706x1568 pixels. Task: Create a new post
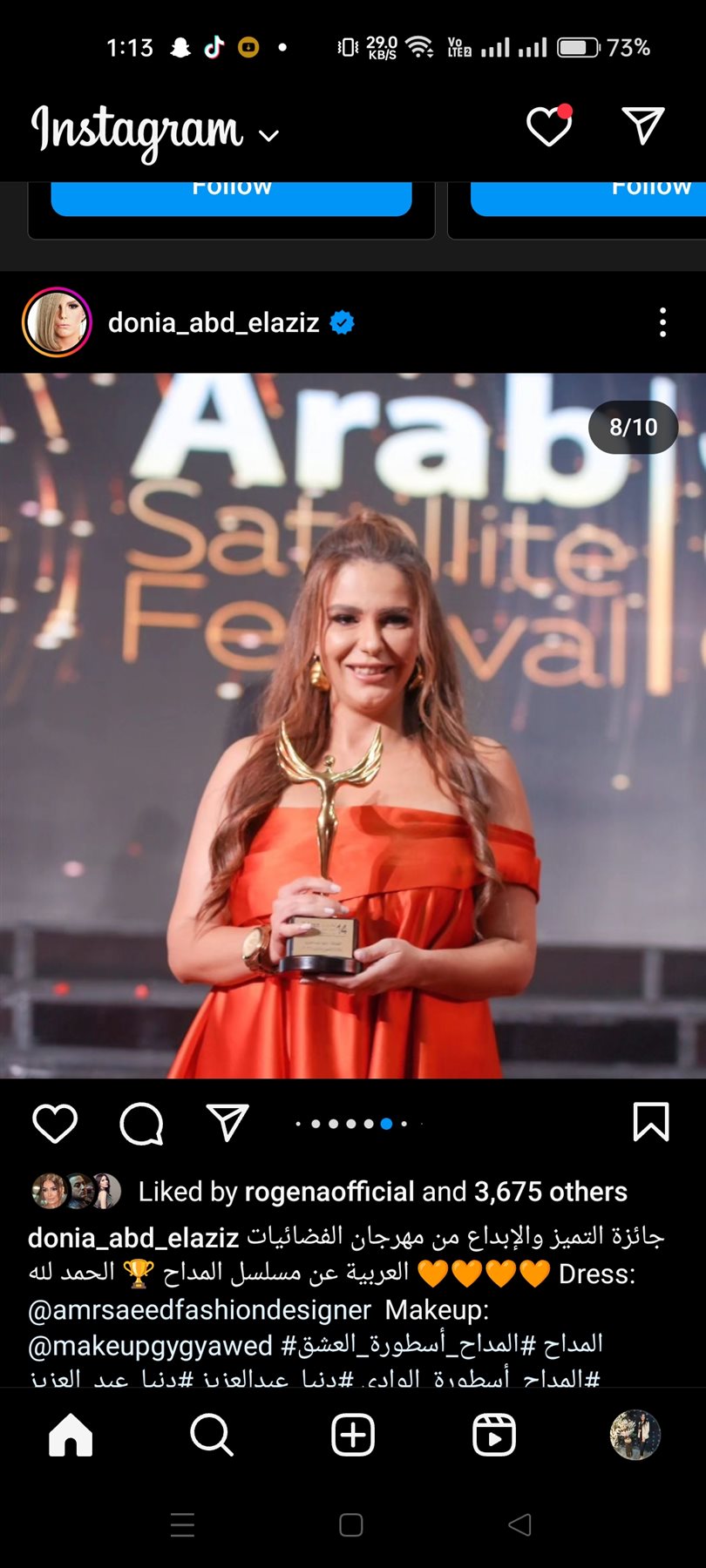353,1435
